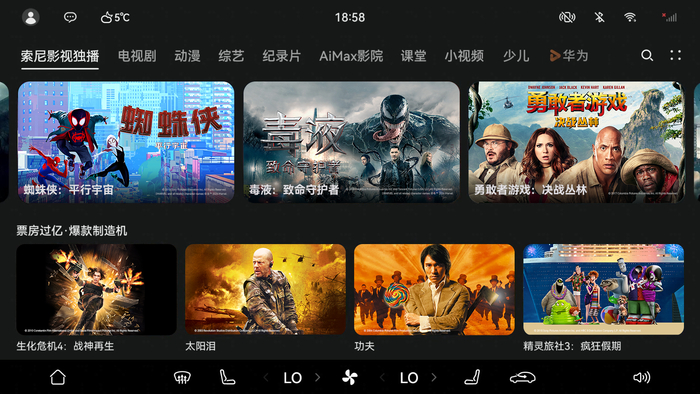This screenshot has height=394, width=700.
Task: Switch to the 少儿 tab
Action: (516, 56)
